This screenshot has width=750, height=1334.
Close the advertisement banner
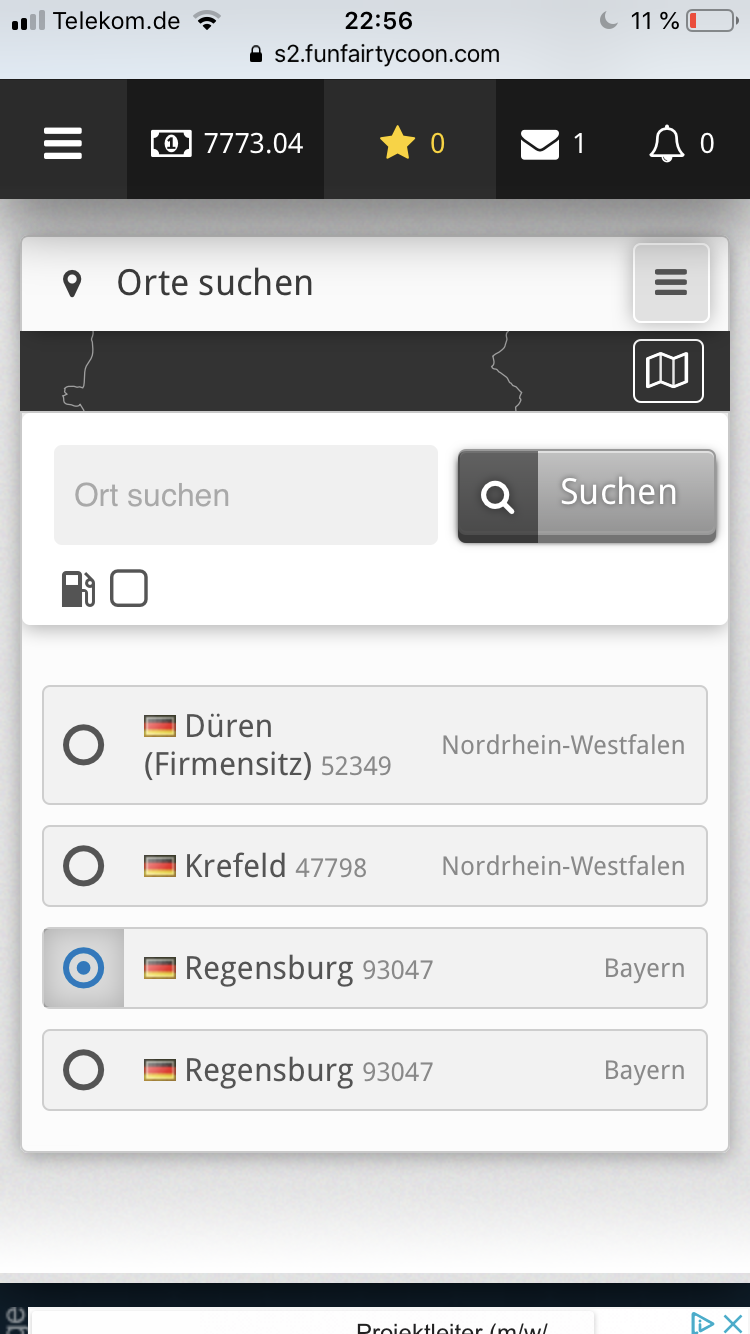(x=732, y=1322)
